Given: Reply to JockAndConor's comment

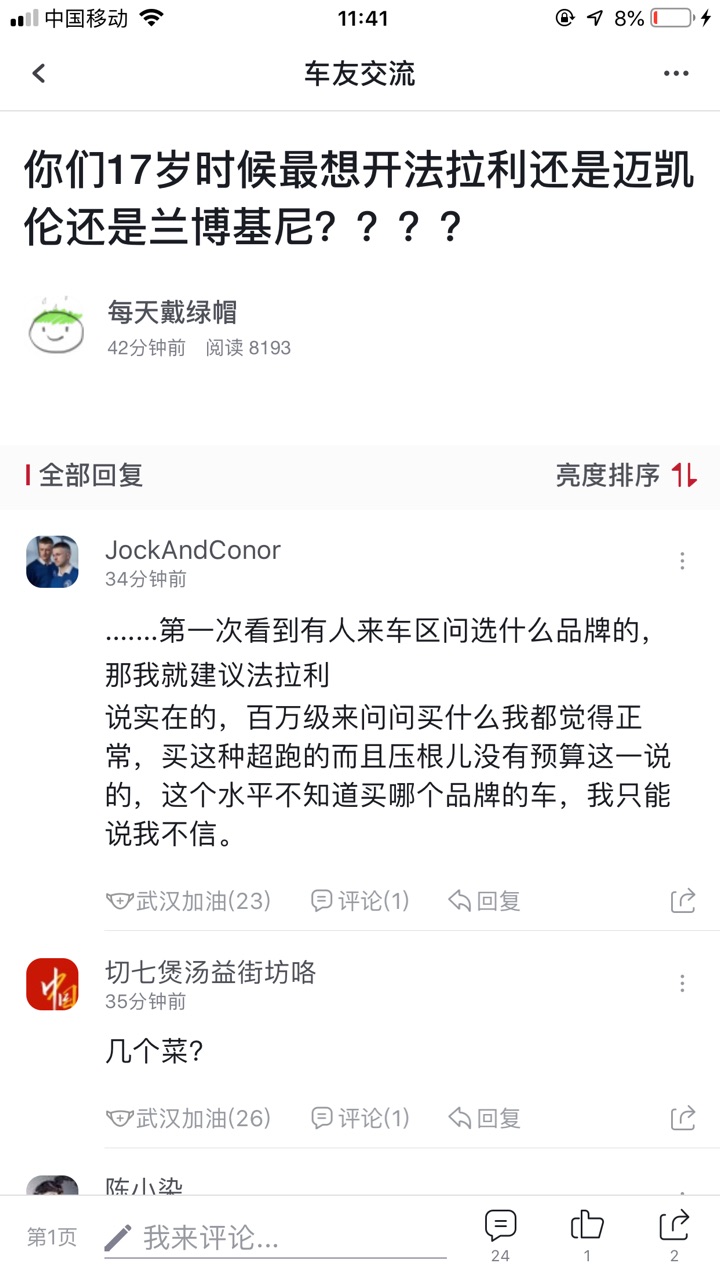Looking at the screenshot, I should [485, 901].
